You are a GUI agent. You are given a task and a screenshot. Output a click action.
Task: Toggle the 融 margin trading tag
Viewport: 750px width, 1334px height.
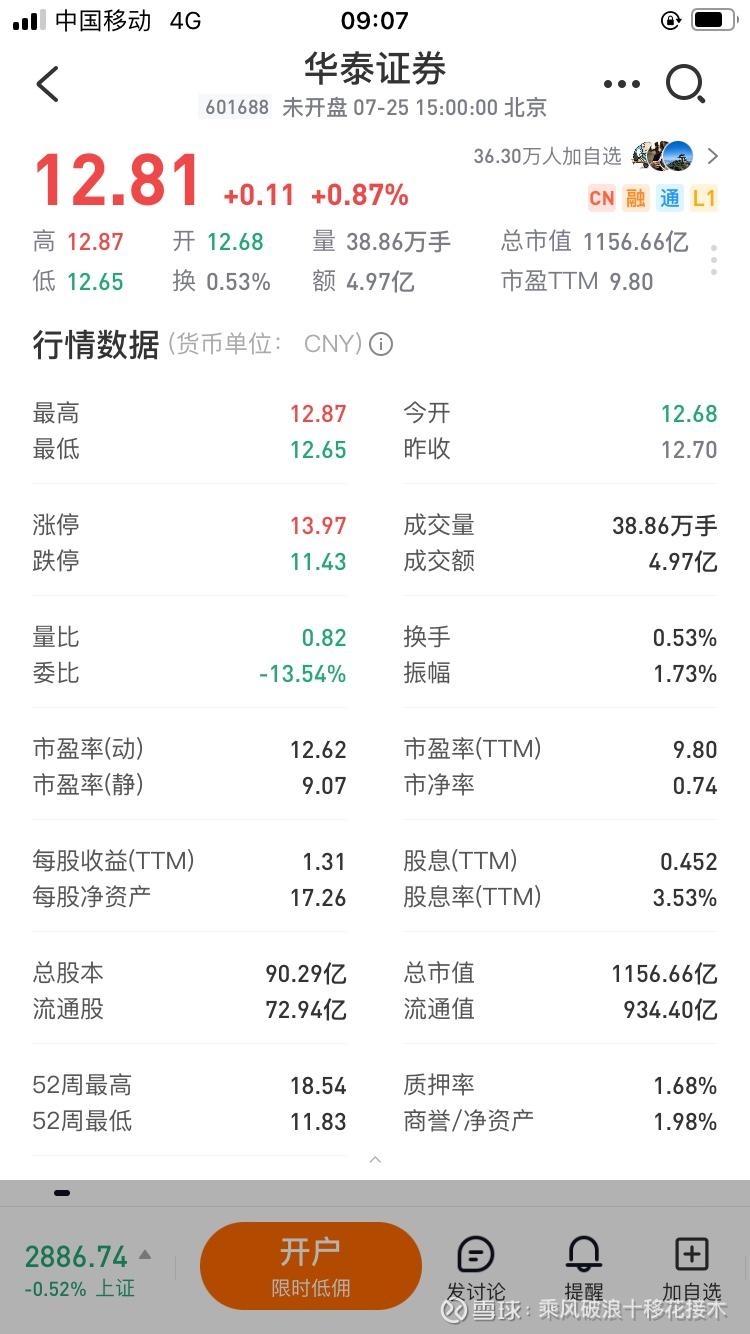point(636,199)
